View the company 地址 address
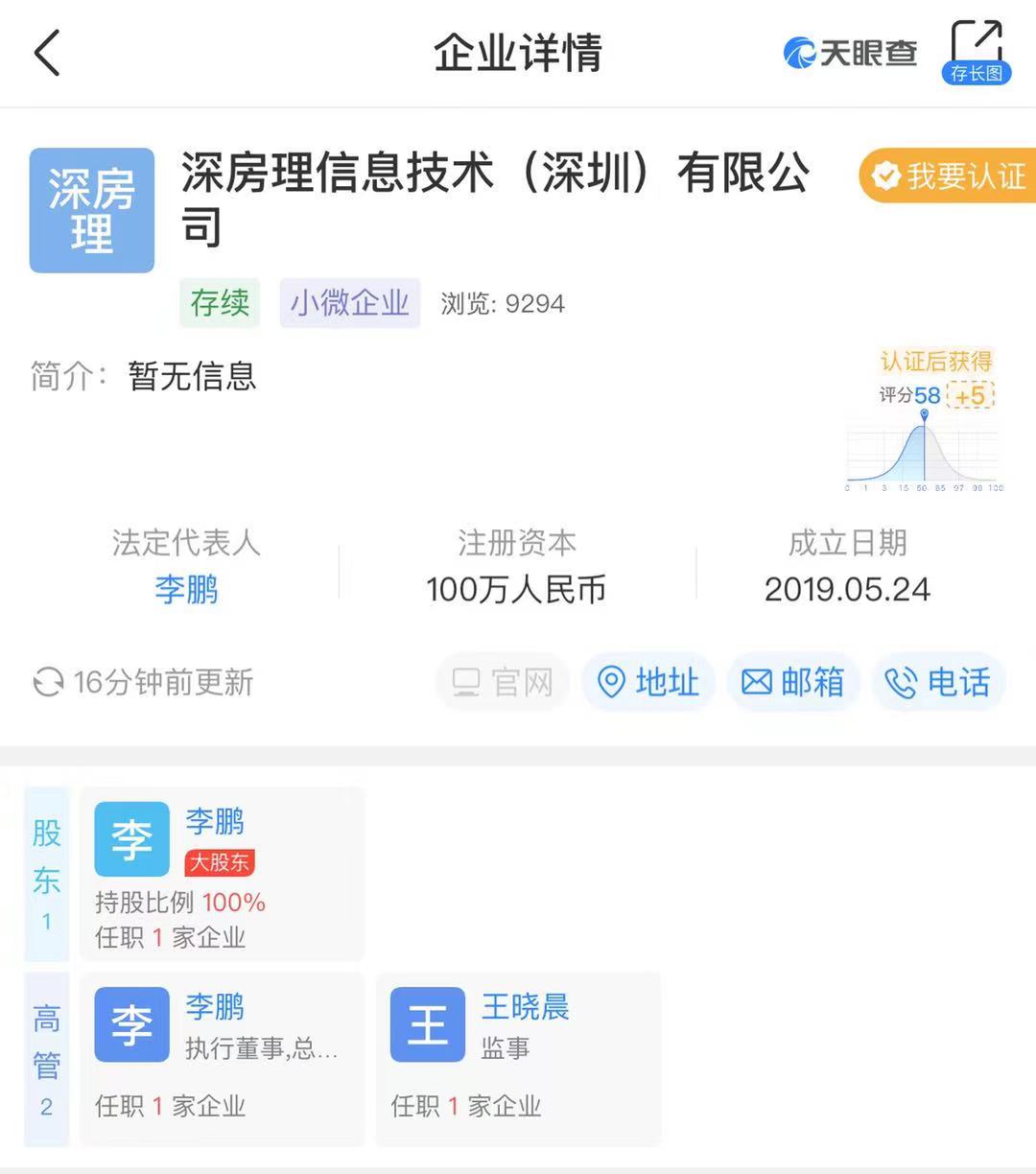 click(648, 683)
